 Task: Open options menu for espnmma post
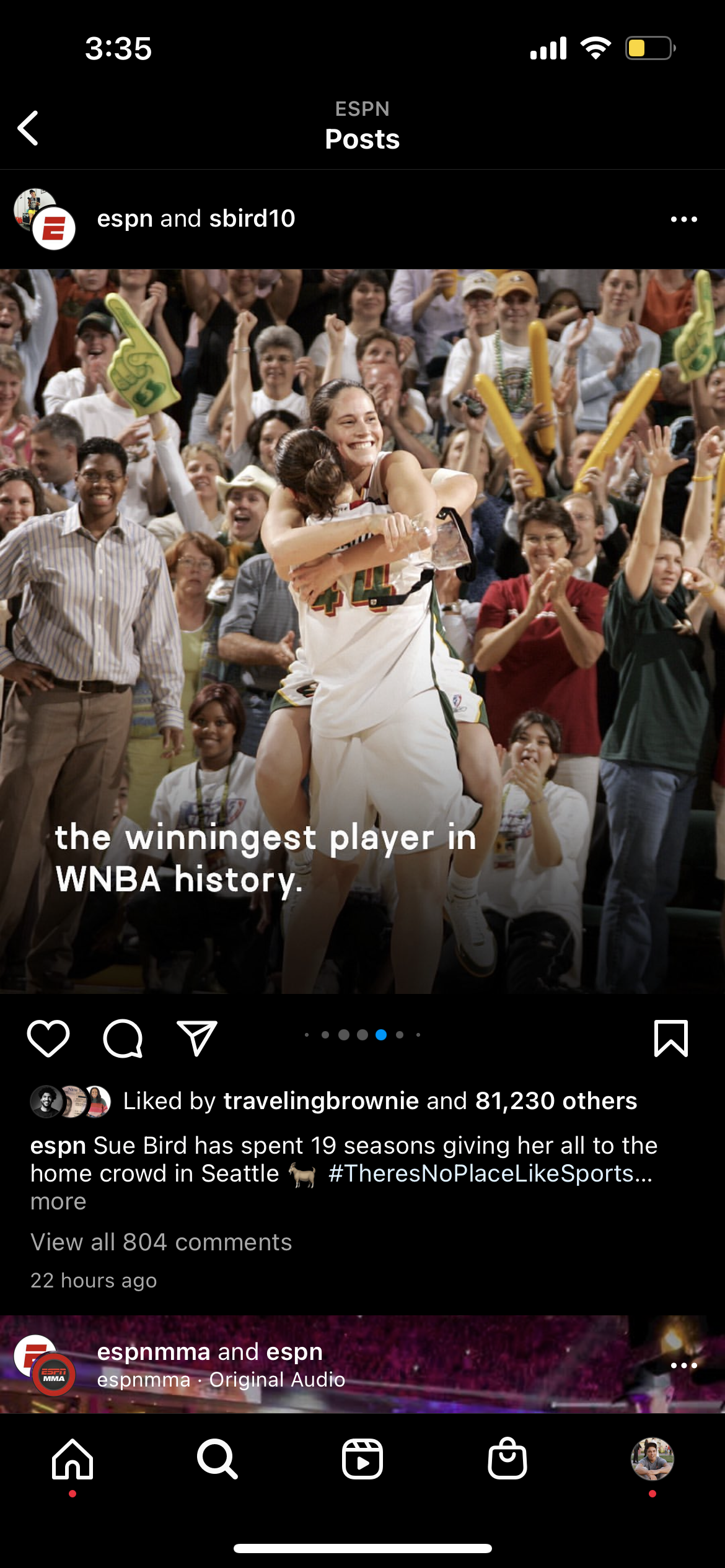click(683, 1365)
